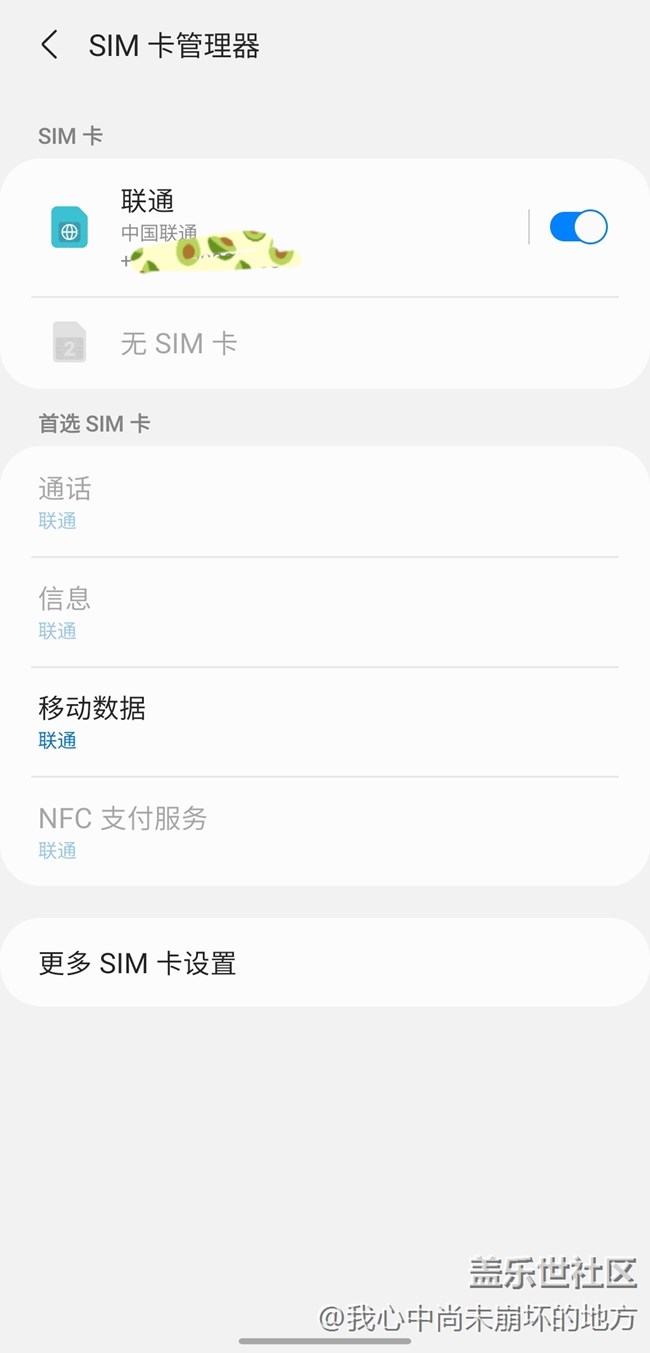This screenshot has height=1353, width=650.
Task: Open 移动数据 preferred SIM setting
Action: coord(324,722)
